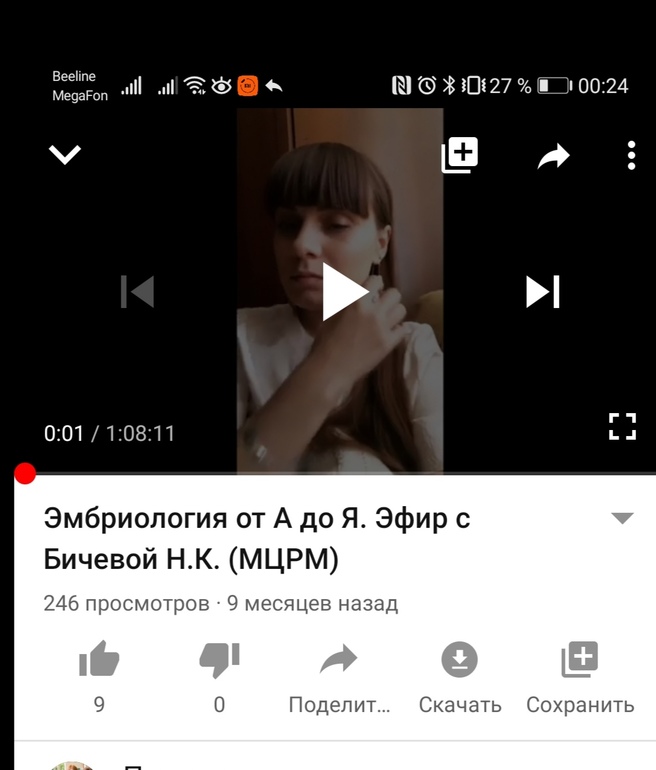
Task: Share the video using the player's arrow icon
Action: click(553, 156)
